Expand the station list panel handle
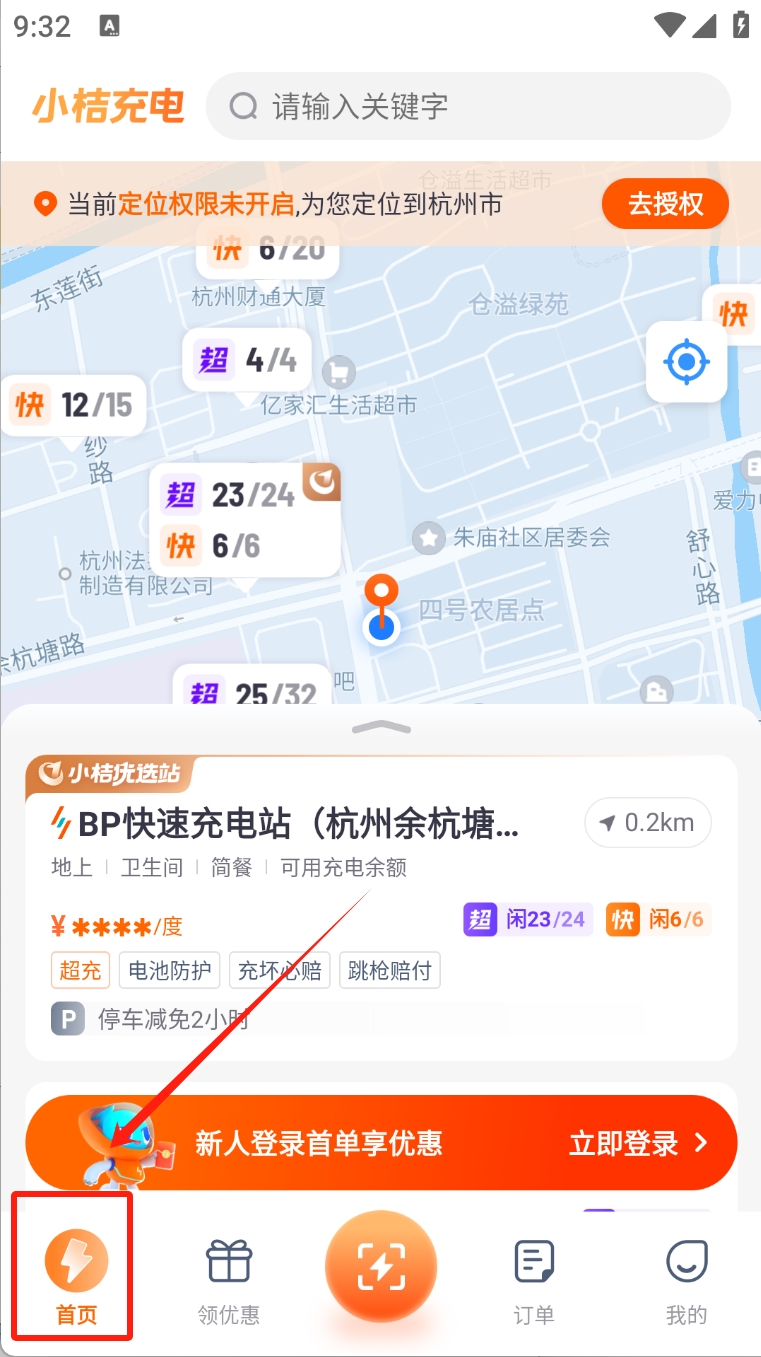 pyautogui.click(x=381, y=727)
